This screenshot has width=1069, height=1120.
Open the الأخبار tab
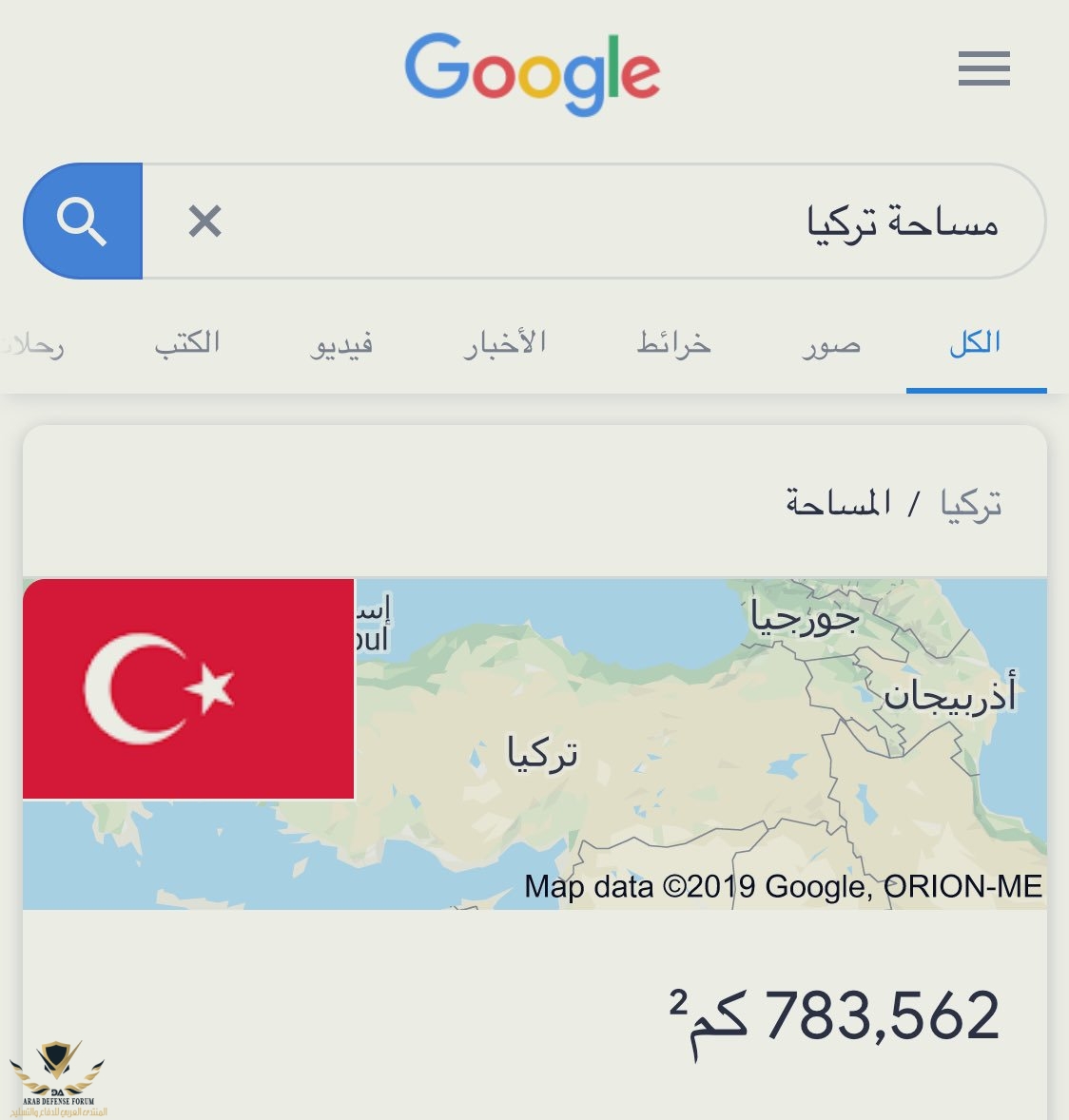pyautogui.click(x=505, y=343)
